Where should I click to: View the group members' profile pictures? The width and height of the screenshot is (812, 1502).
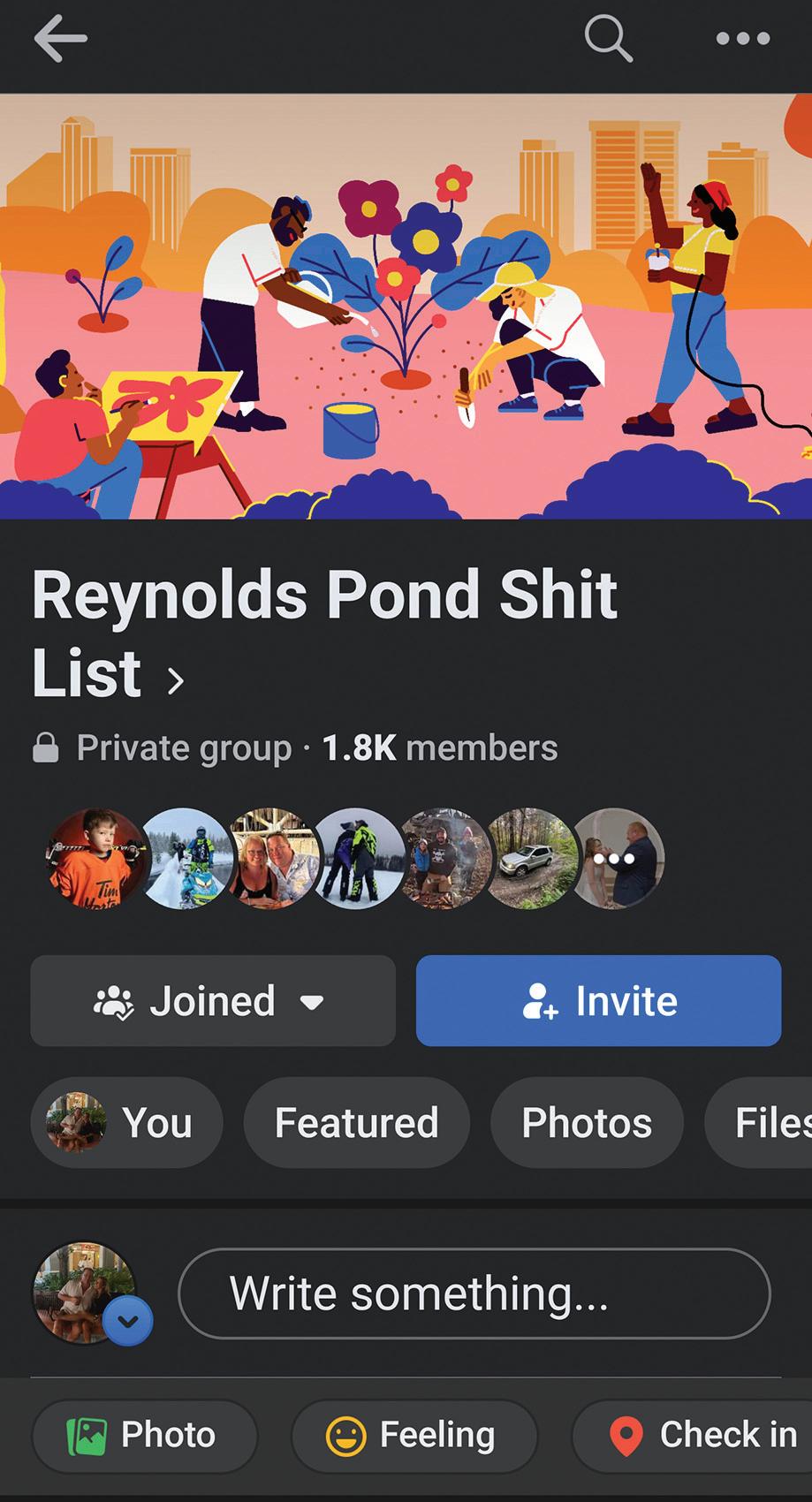(355, 858)
